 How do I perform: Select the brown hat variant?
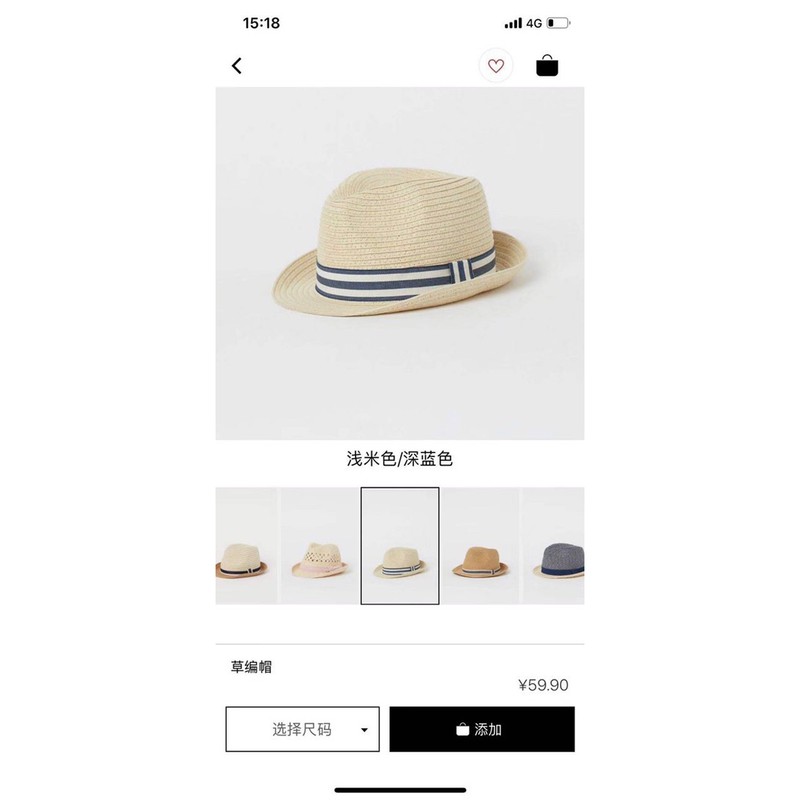point(481,546)
